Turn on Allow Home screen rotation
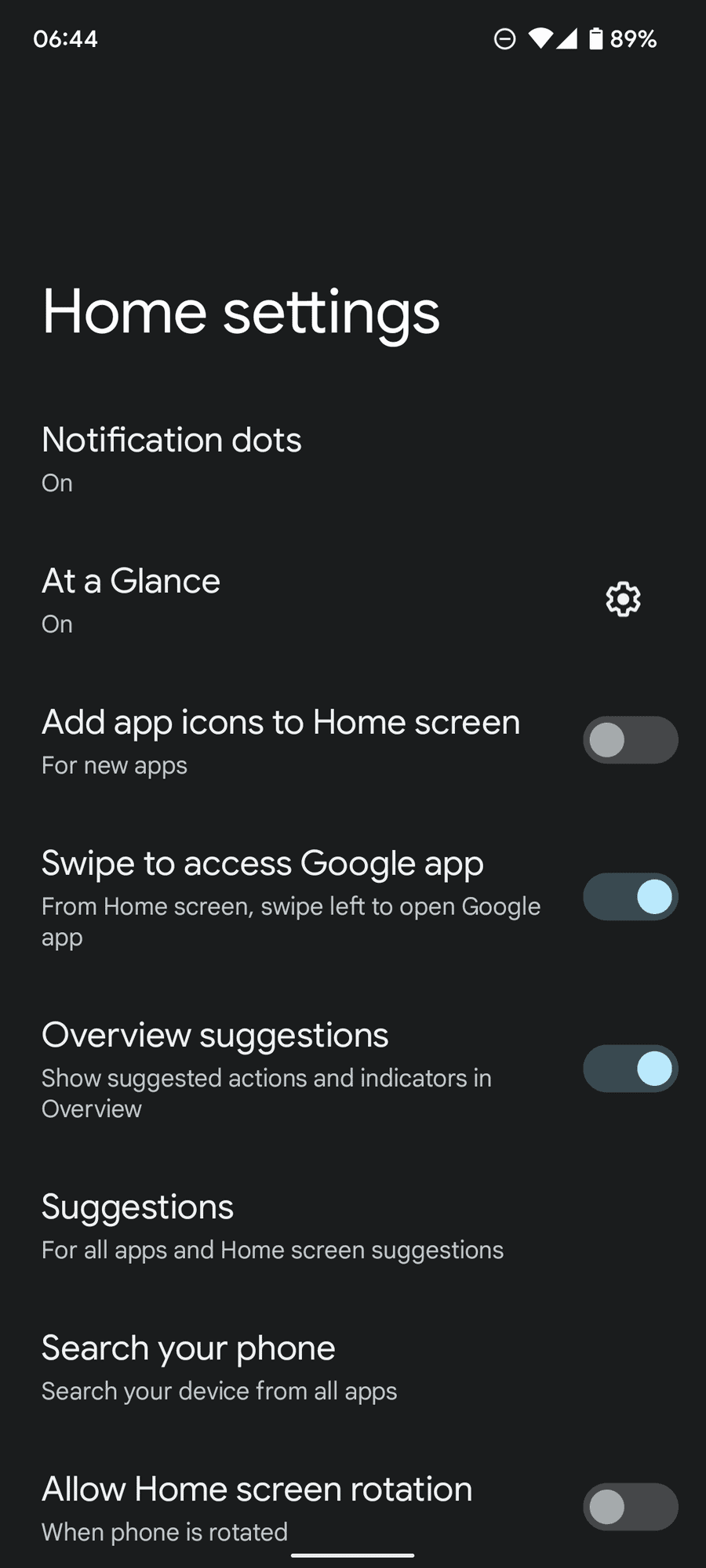Viewport: 706px width, 1568px height. (630, 1507)
